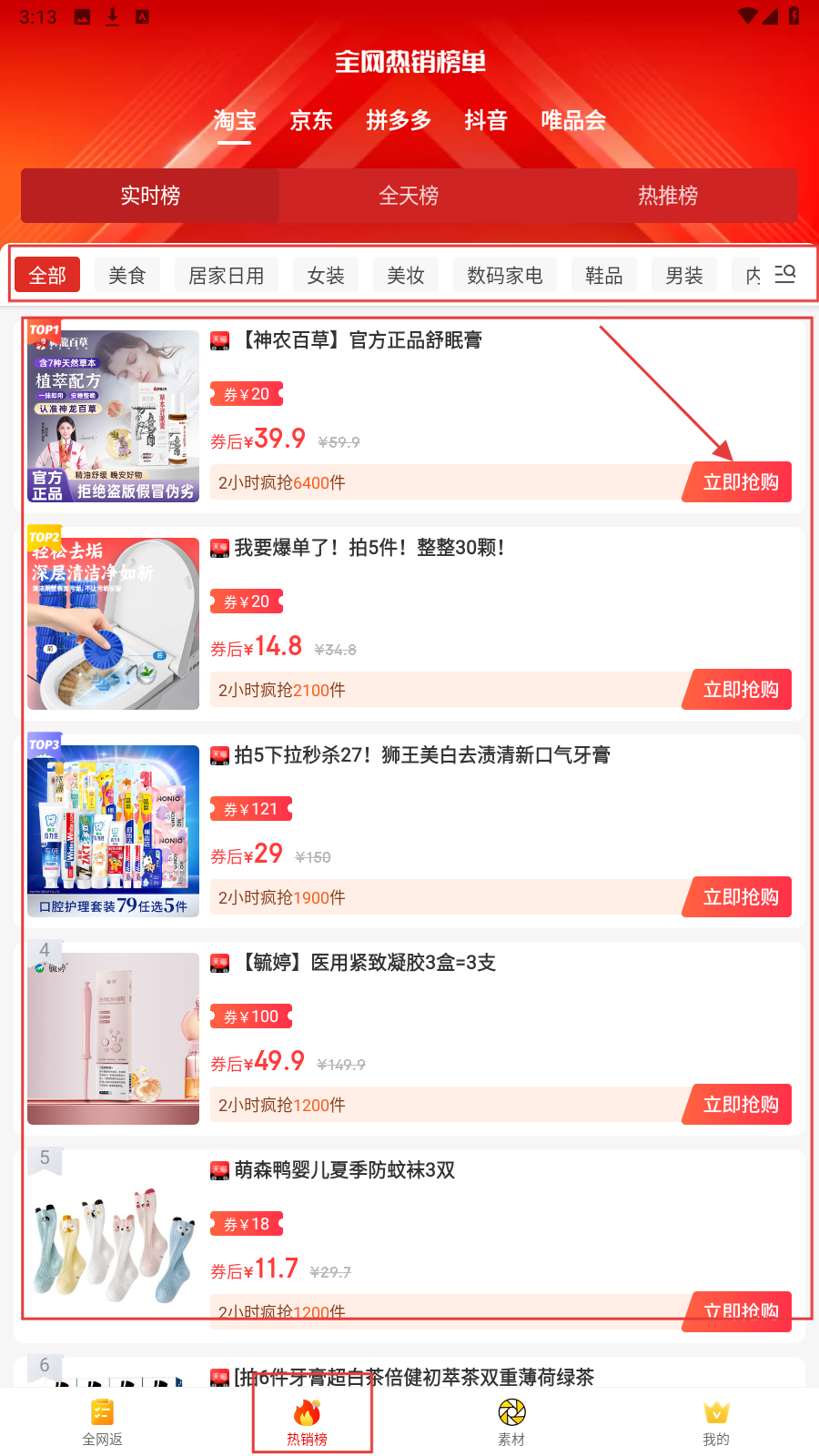
Task: Tap 立即抢购 for 神农百草 舒眠膏
Action: 740,482
